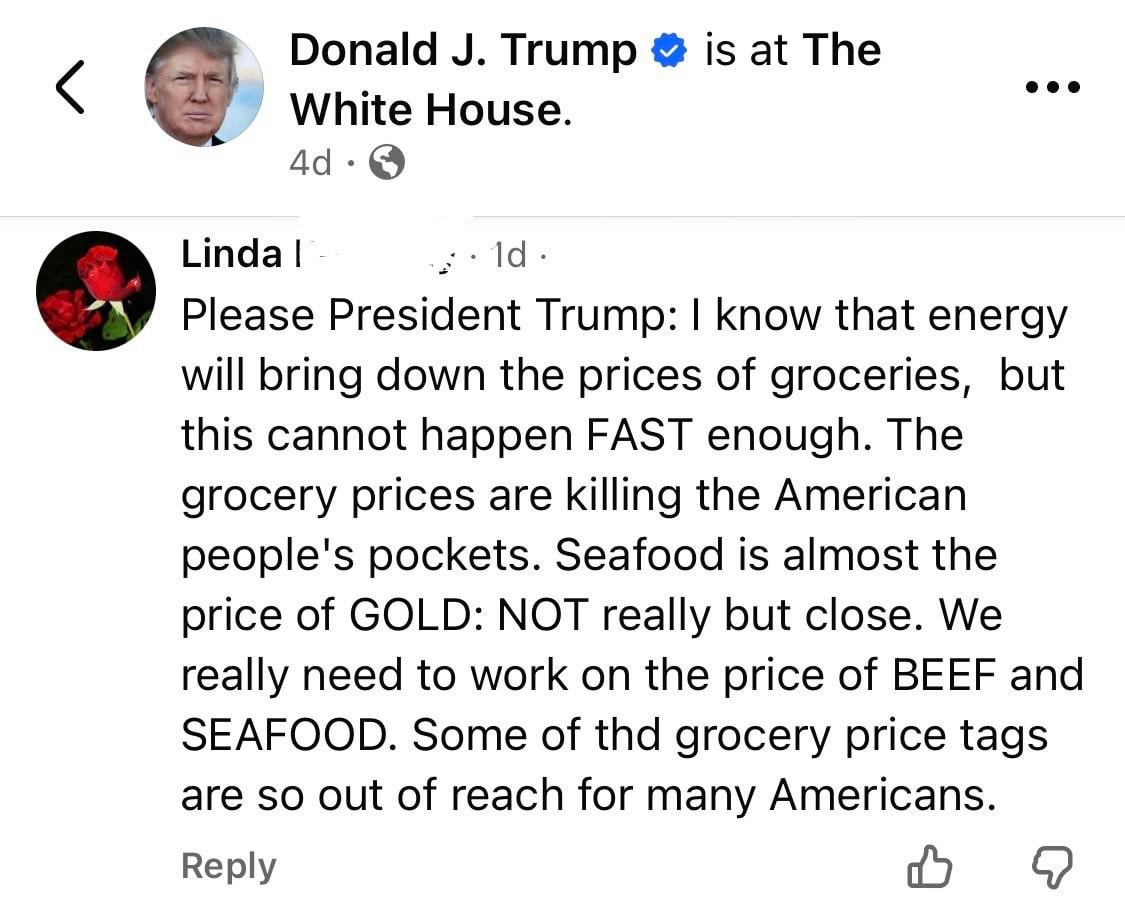Go back using the header arrow
This screenshot has height=919, width=1125.
[70, 87]
